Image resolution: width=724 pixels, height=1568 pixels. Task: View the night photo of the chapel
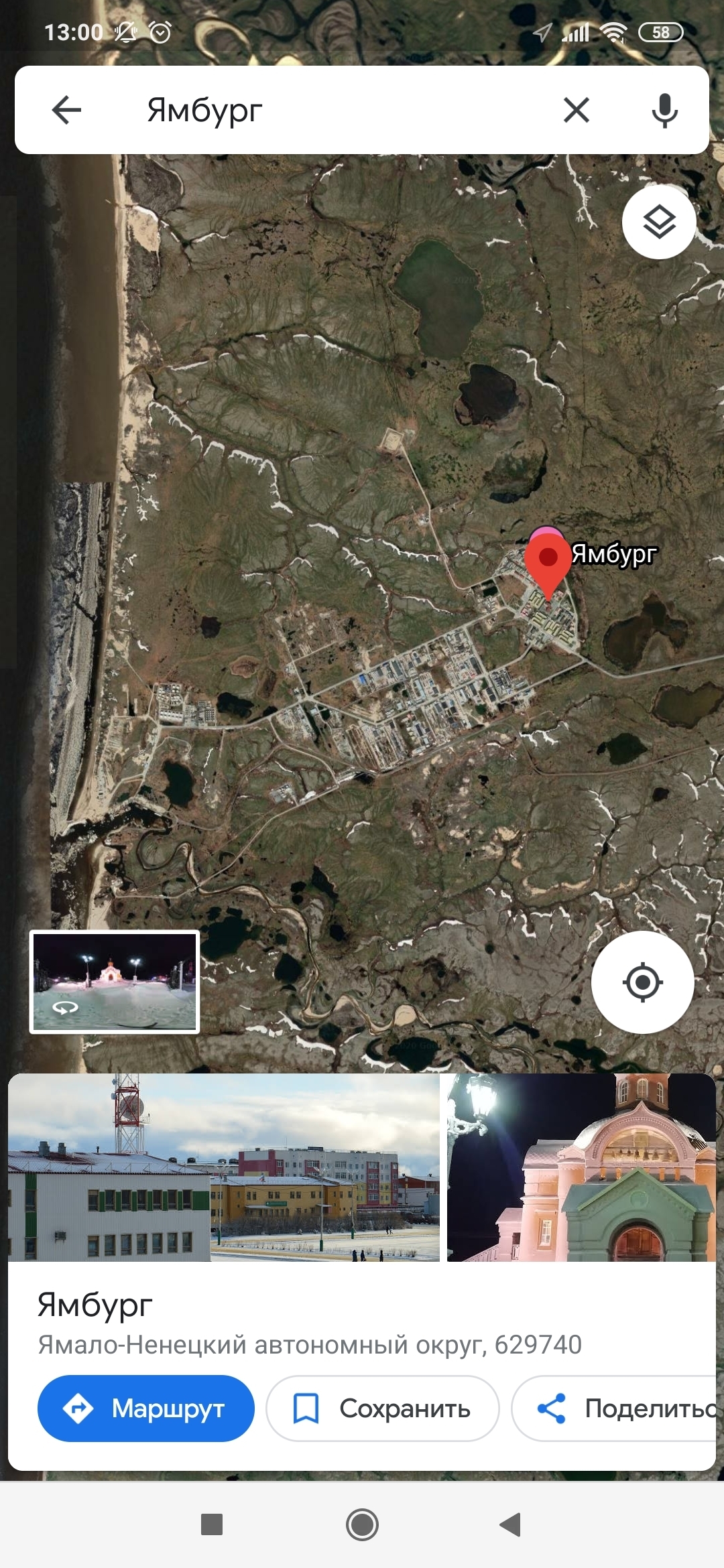coord(581,1167)
